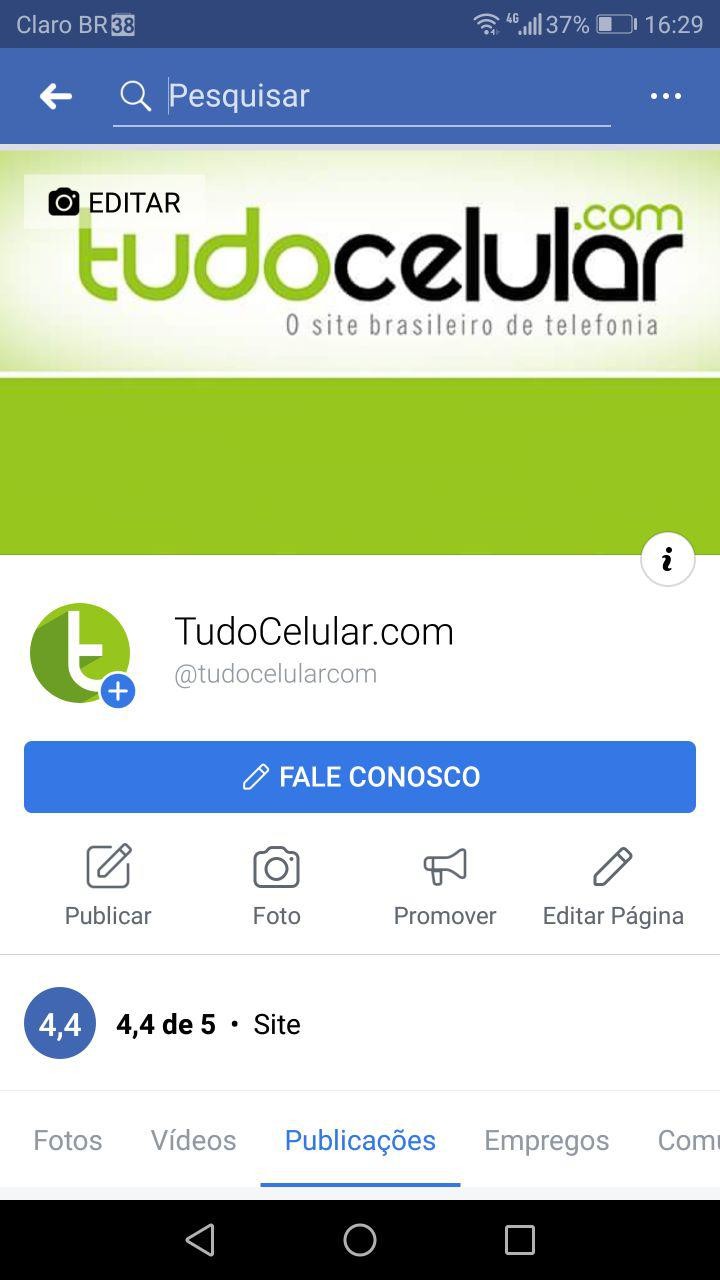Open the page info icon
720x1280 pixels.
(667, 559)
